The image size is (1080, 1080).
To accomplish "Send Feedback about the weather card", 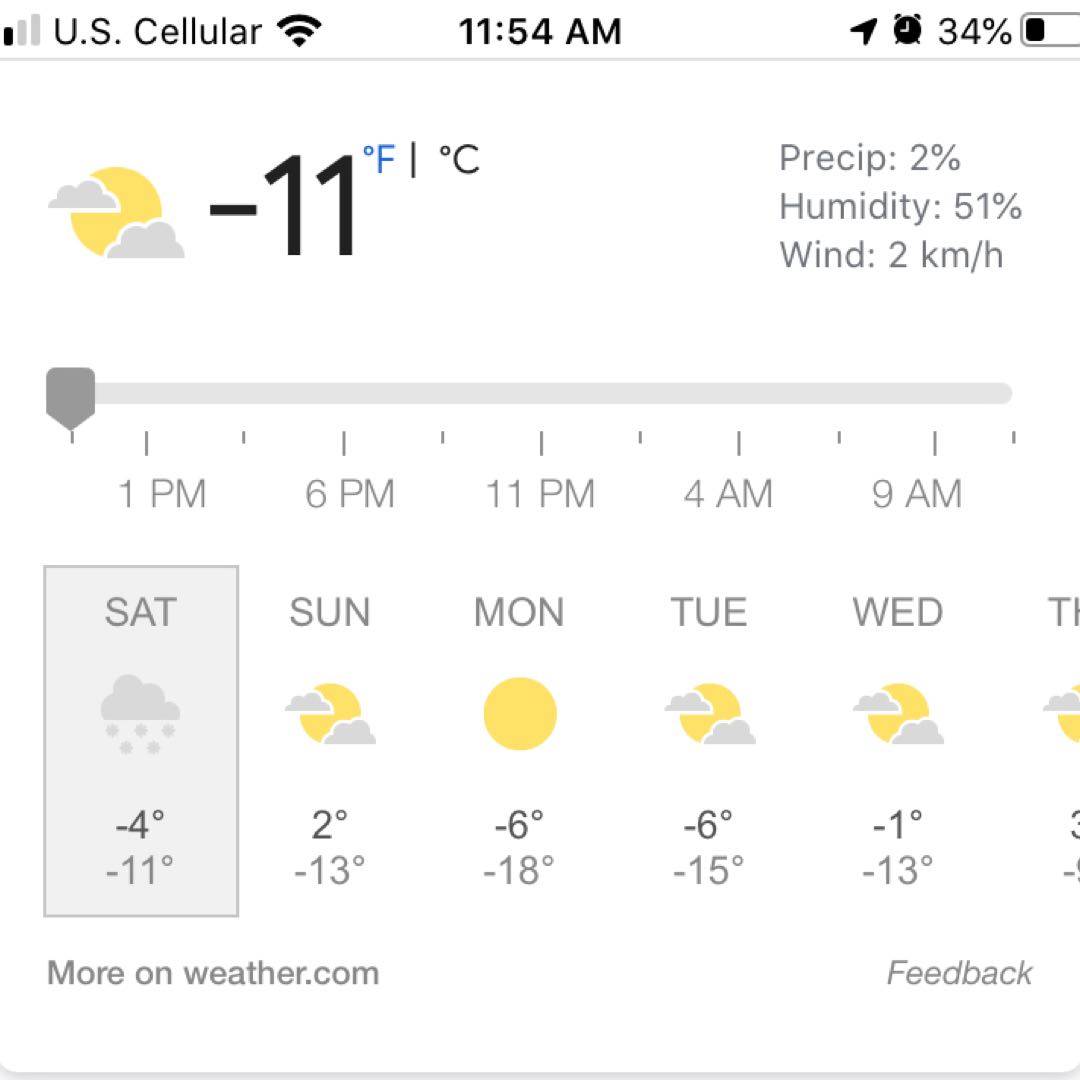I will coord(959,973).
